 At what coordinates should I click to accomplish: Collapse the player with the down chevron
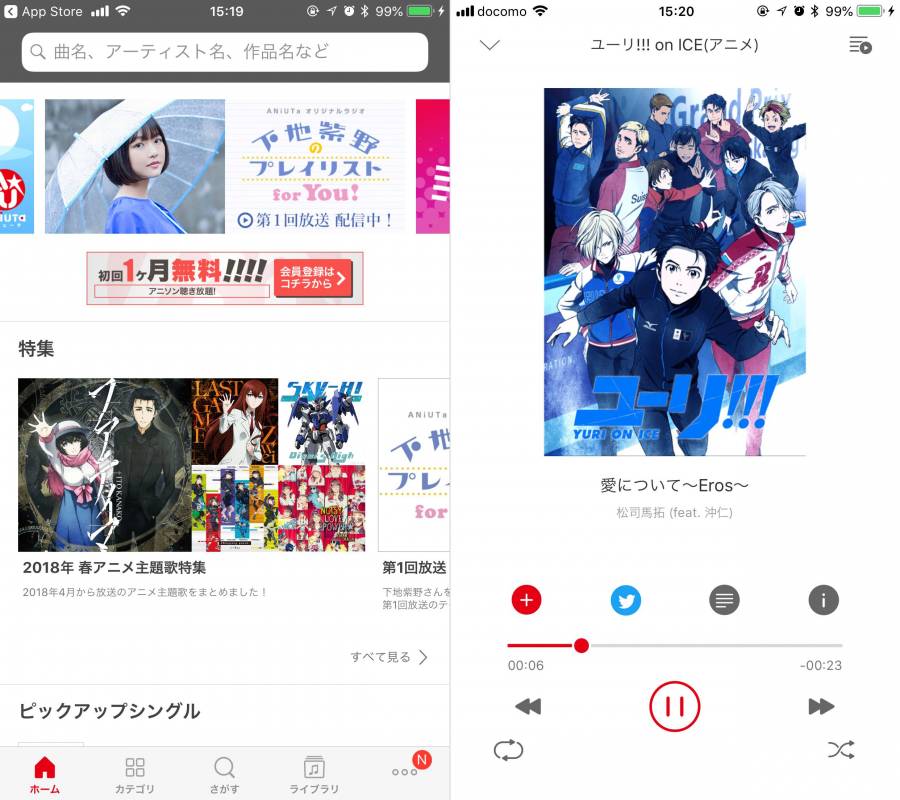tap(489, 45)
